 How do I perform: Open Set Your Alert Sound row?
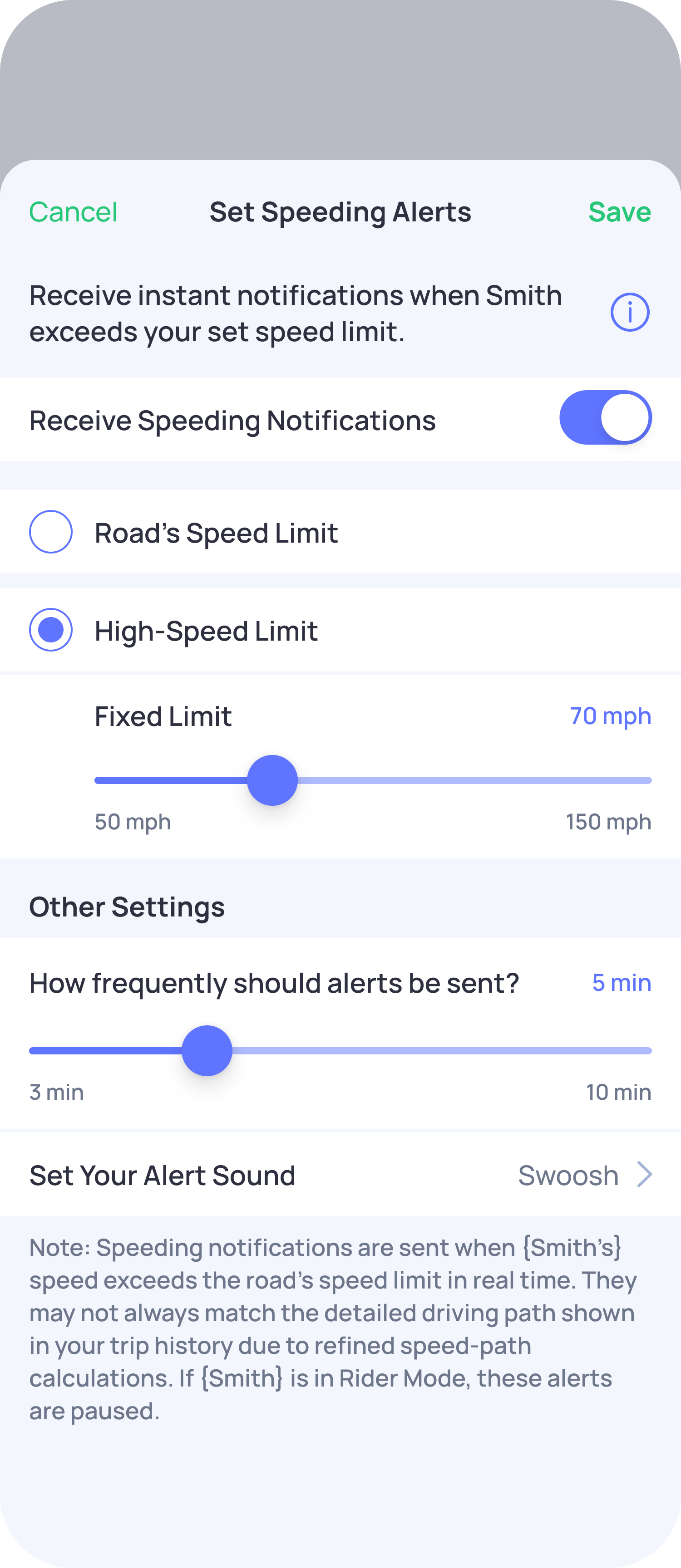click(340, 1175)
